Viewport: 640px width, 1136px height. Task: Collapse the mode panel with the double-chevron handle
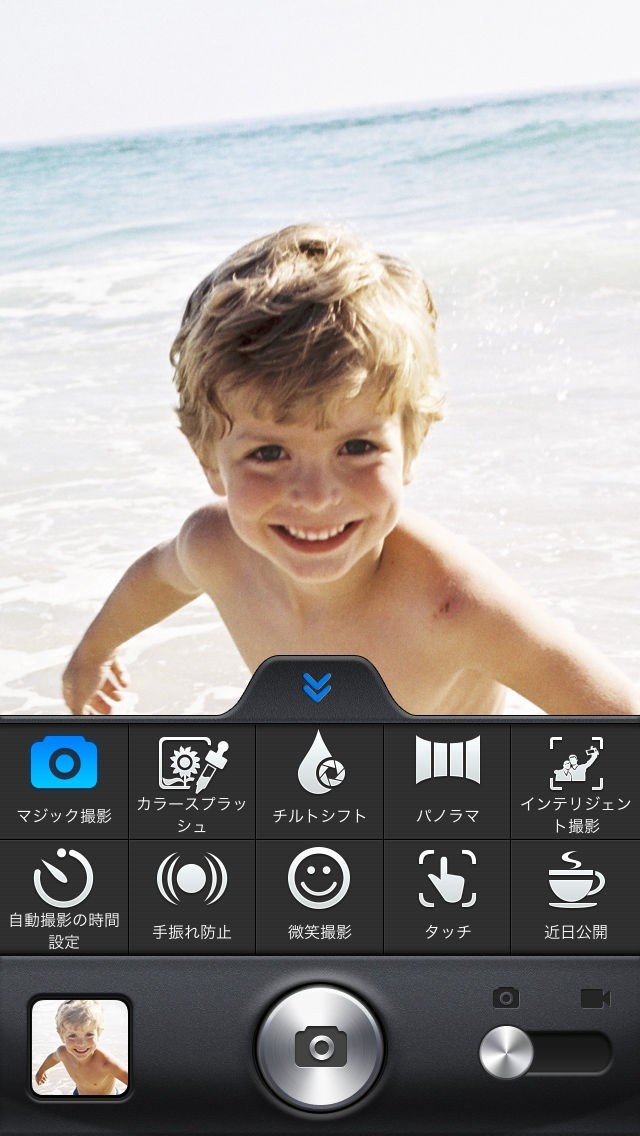click(317, 686)
